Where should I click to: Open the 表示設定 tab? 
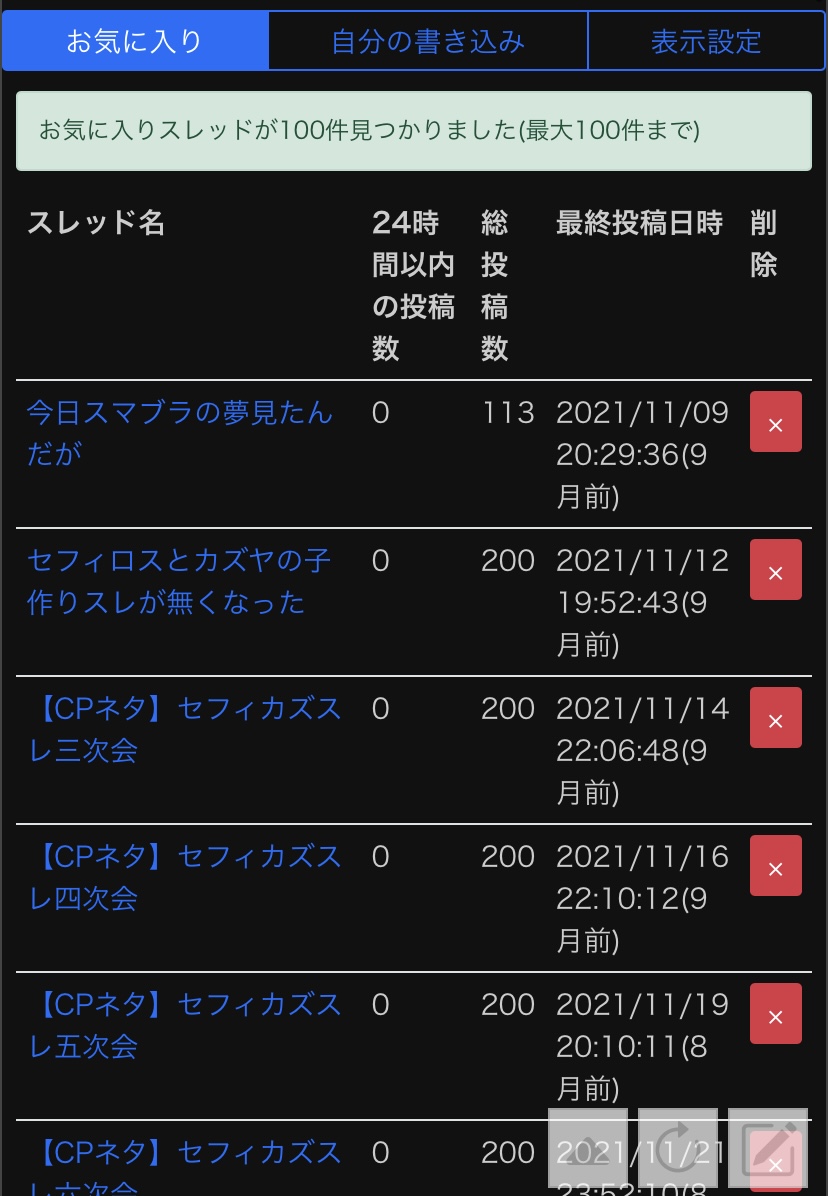coord(706,41)
